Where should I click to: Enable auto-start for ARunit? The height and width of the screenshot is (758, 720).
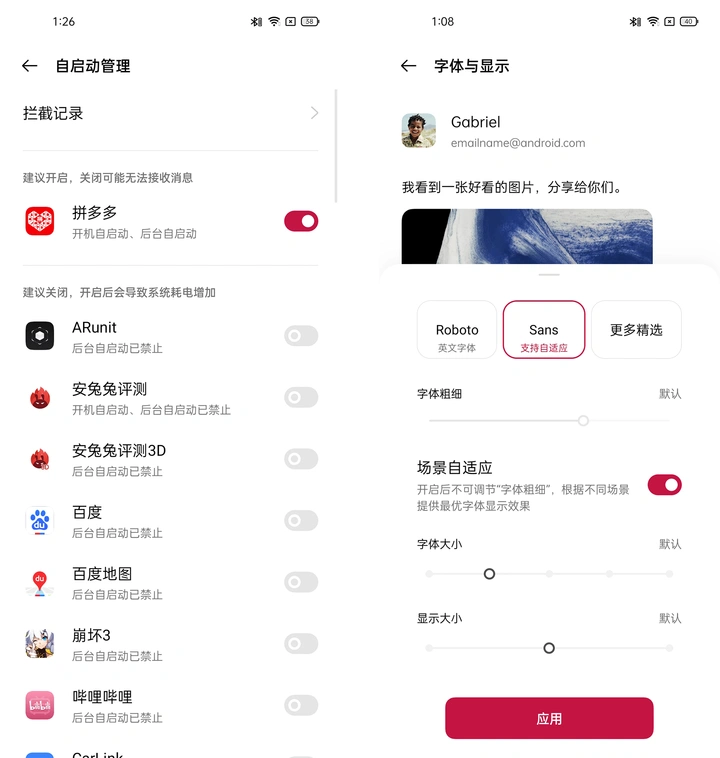(301, 336)
